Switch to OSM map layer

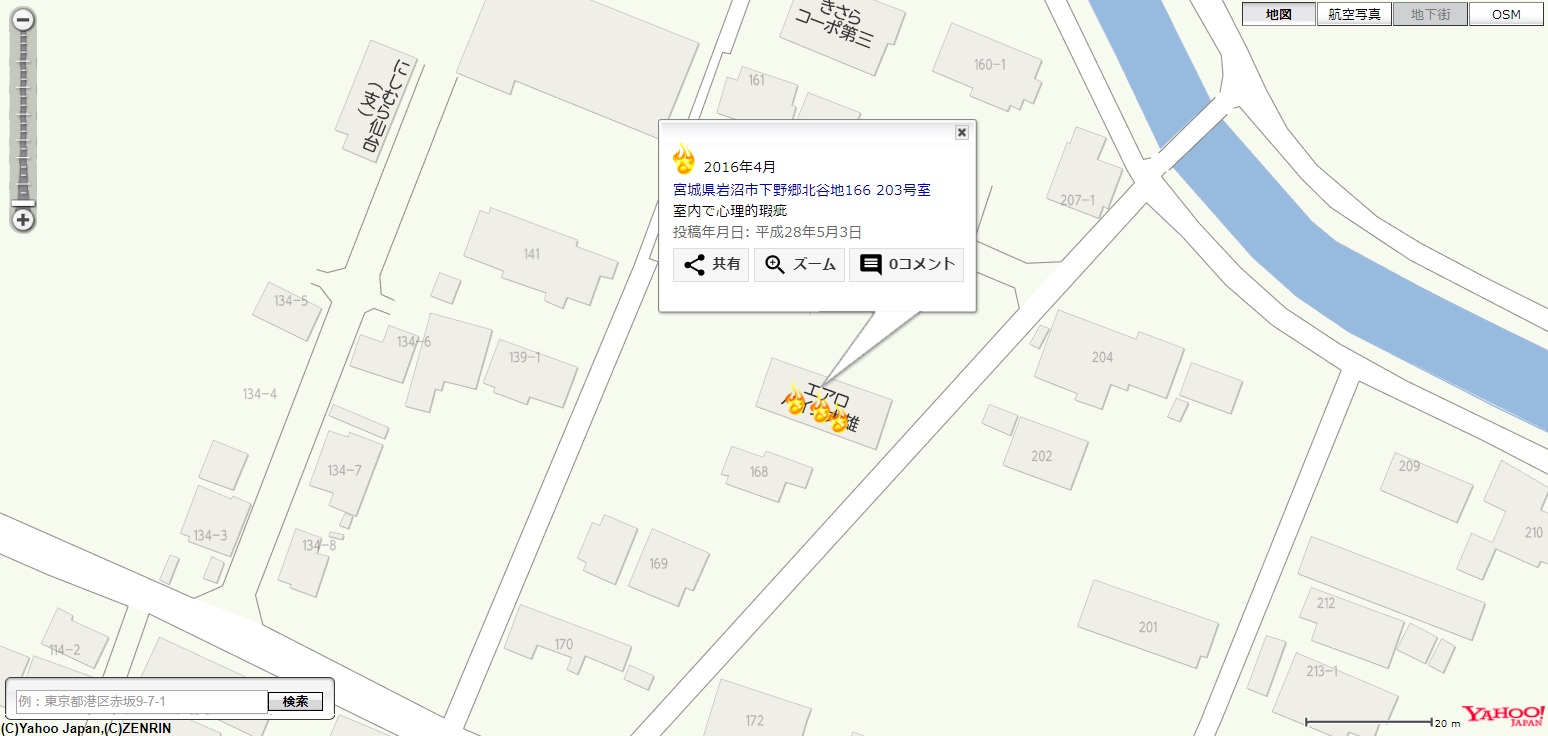1506,14
